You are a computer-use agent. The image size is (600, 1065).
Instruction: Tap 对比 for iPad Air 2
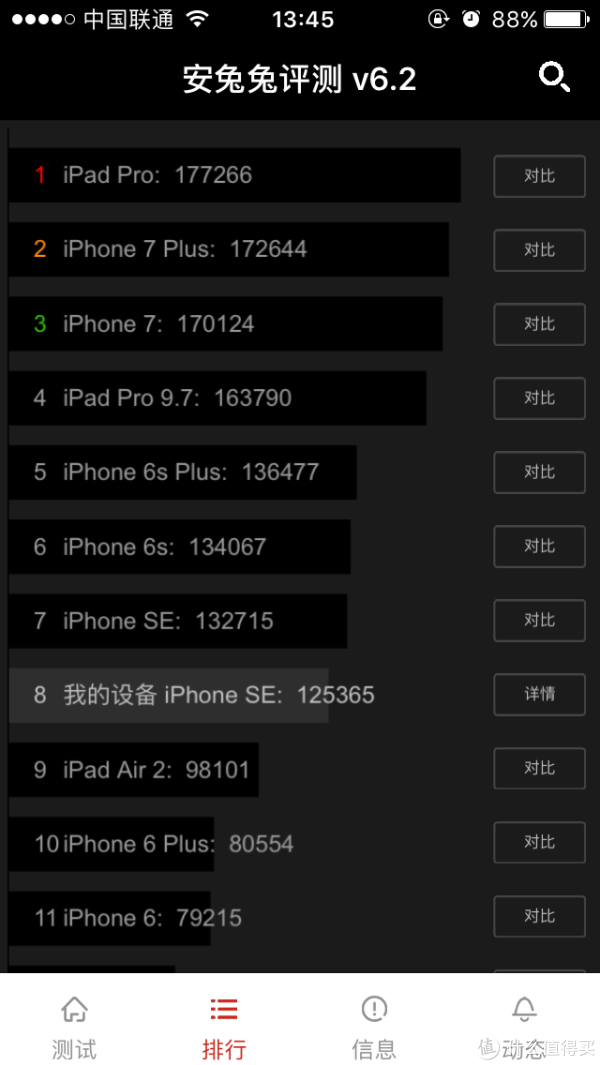[x=540, y=768]
